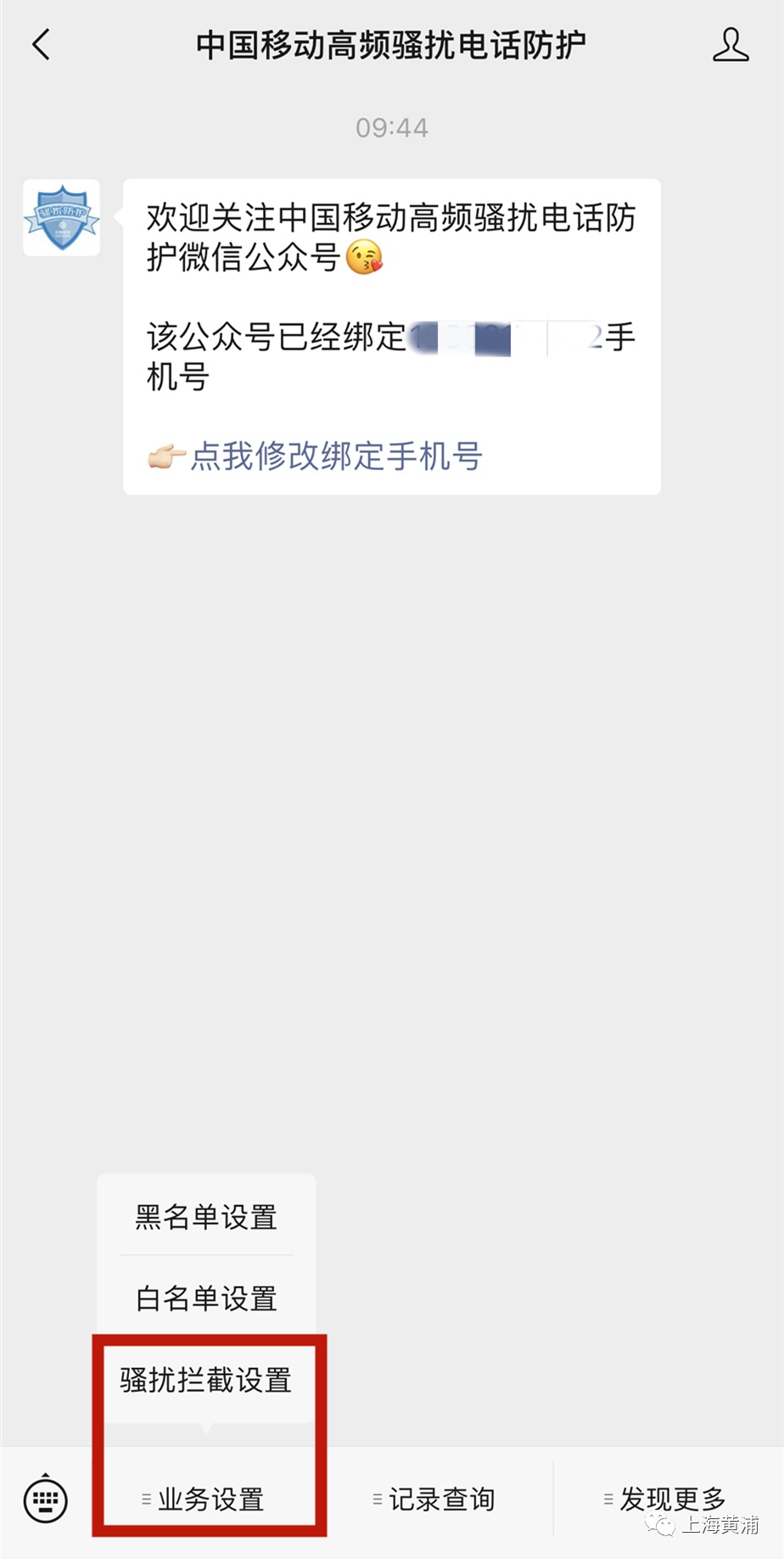Tap the 点我修改绑定手机号 link
784x1559 pixels.
(x=336, y=457)
